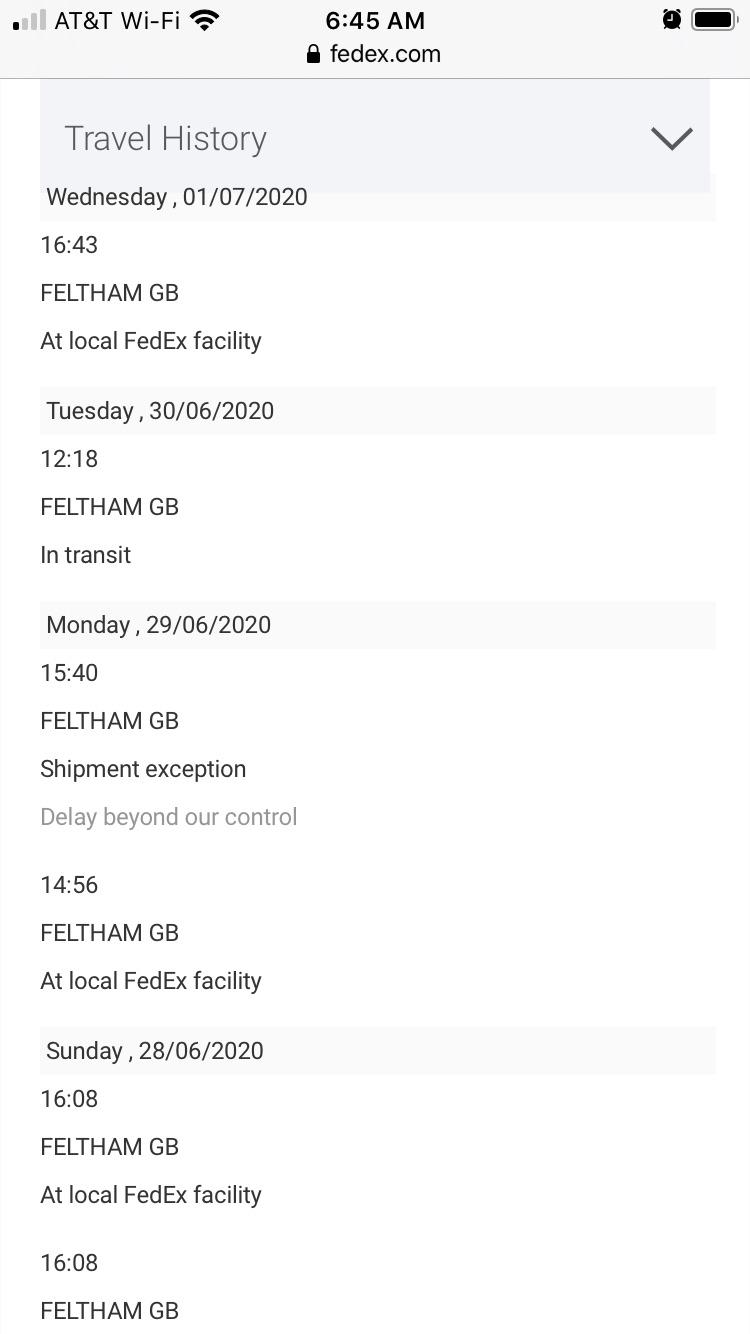Tap the alarm clock icon in status bar
Image resolution: width=750 pixels, height=1334 pixels.
(671, 18)
